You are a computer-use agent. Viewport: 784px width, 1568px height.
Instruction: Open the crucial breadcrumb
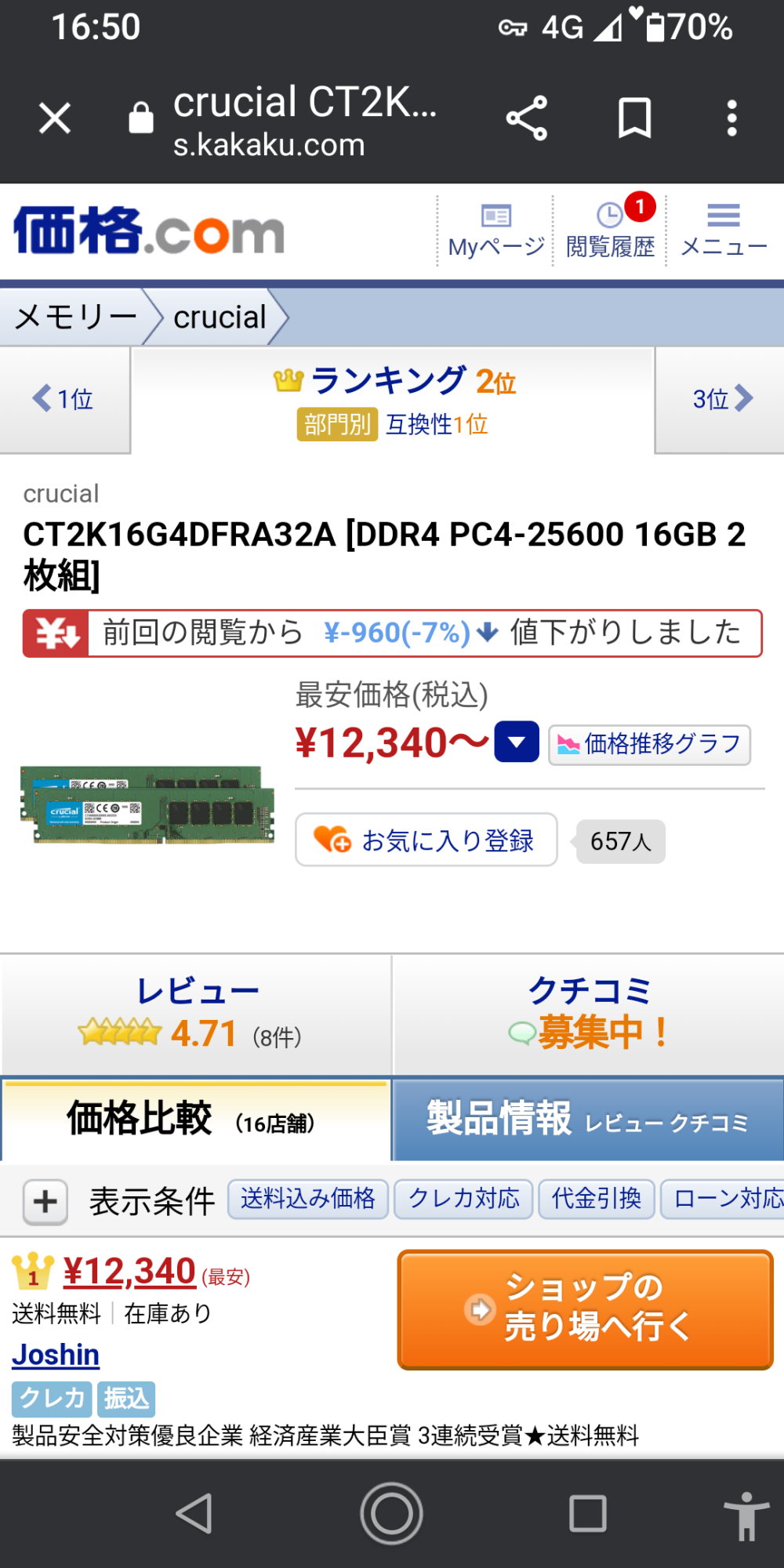click(220, 318)
